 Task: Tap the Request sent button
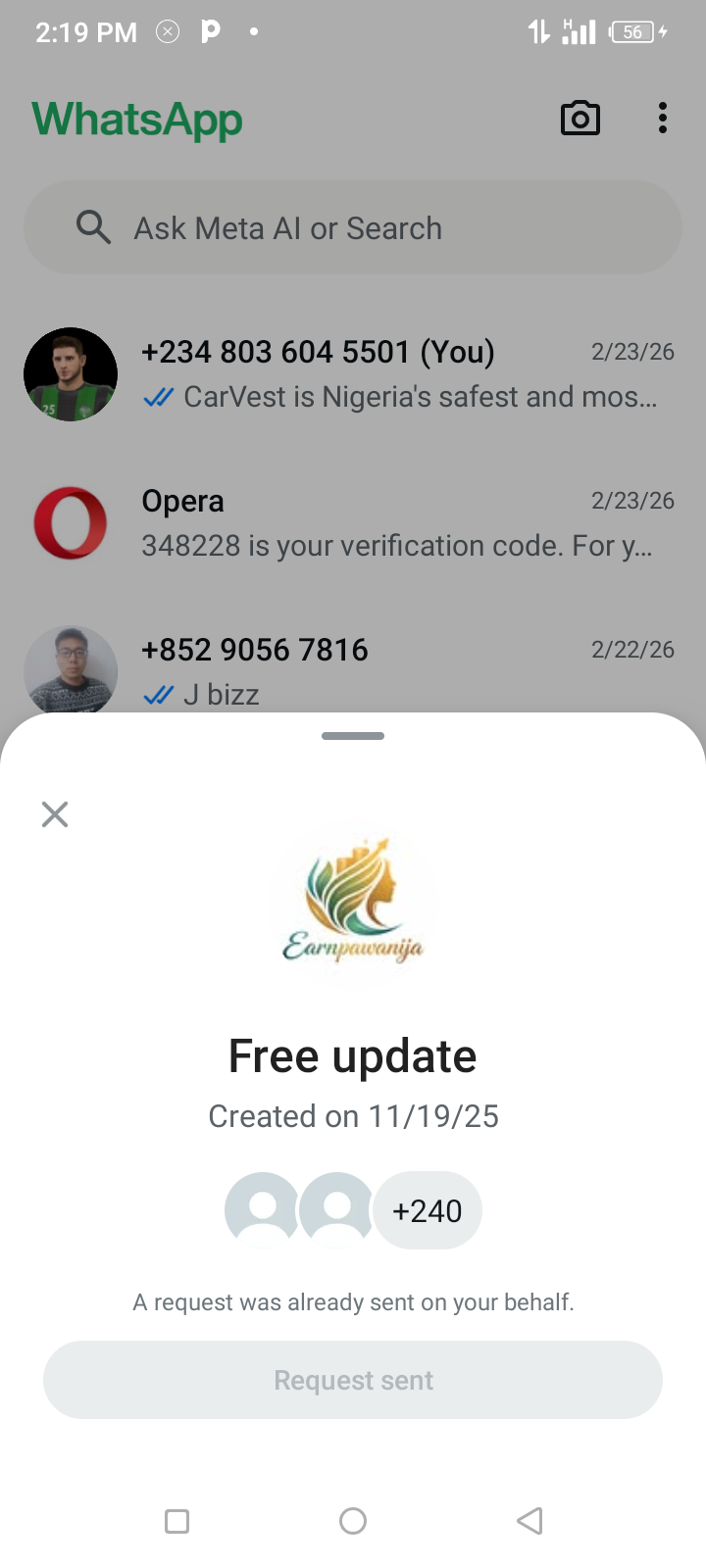pos(353,1380)
